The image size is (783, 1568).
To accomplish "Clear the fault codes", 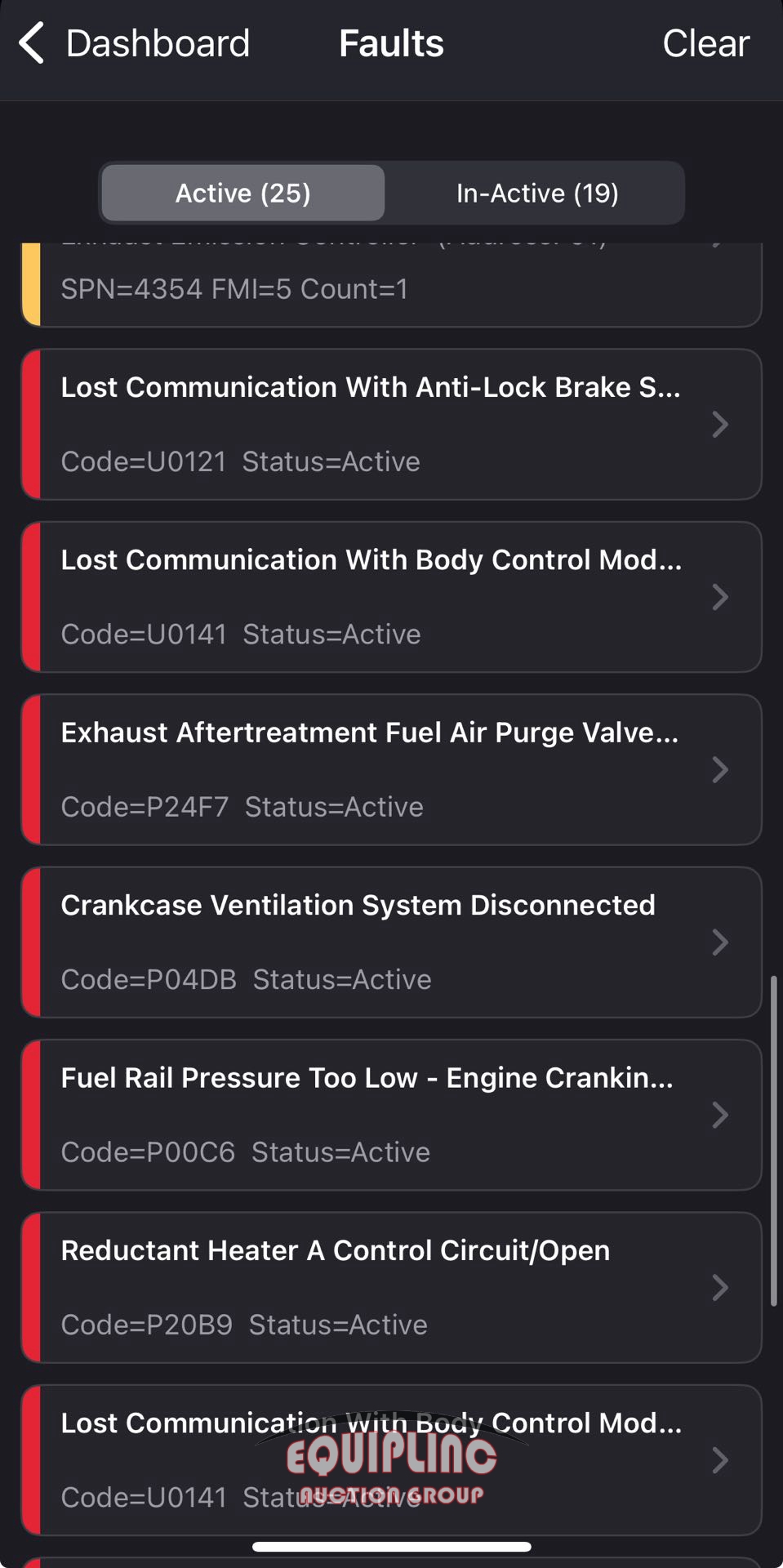I will (x=705, y=43).
